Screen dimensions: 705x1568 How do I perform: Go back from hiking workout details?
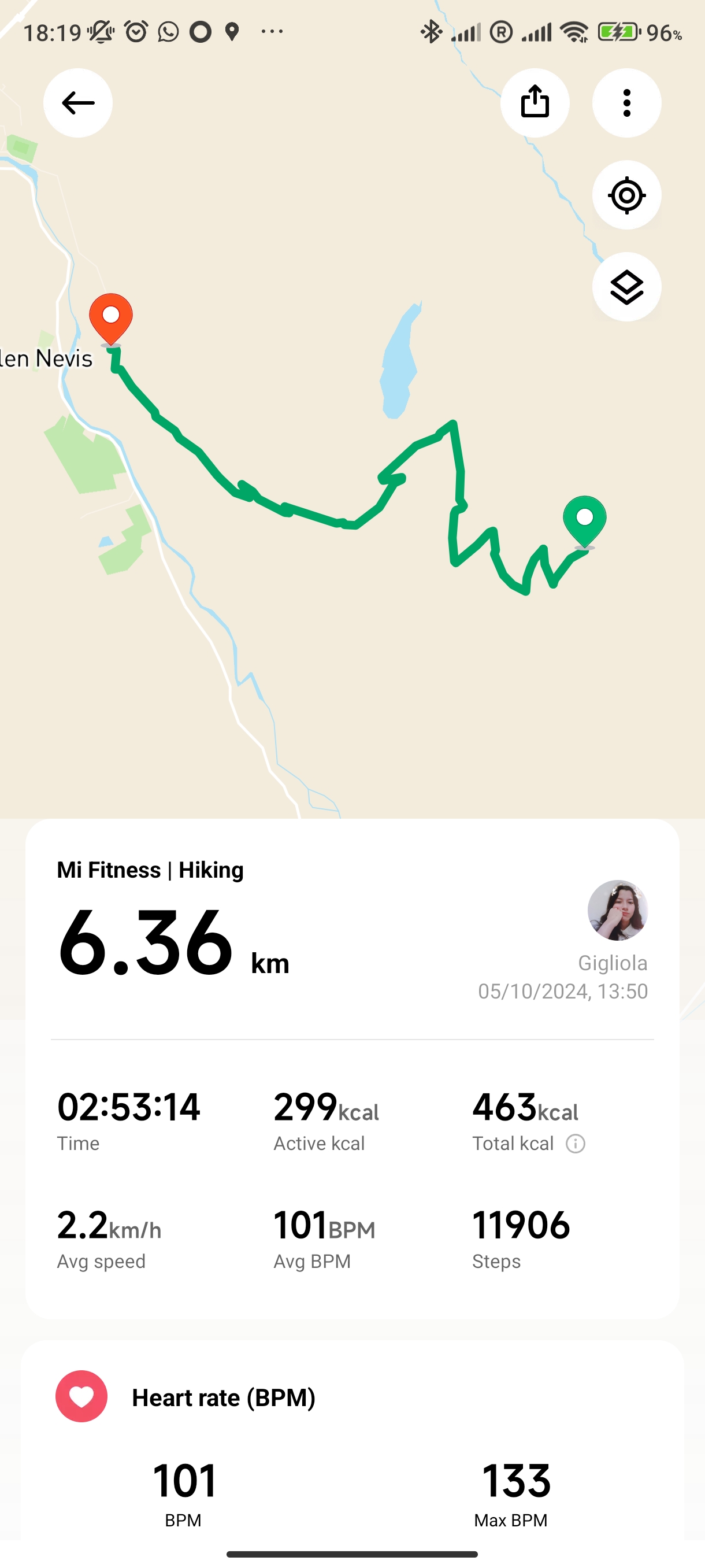pos(78,103)
